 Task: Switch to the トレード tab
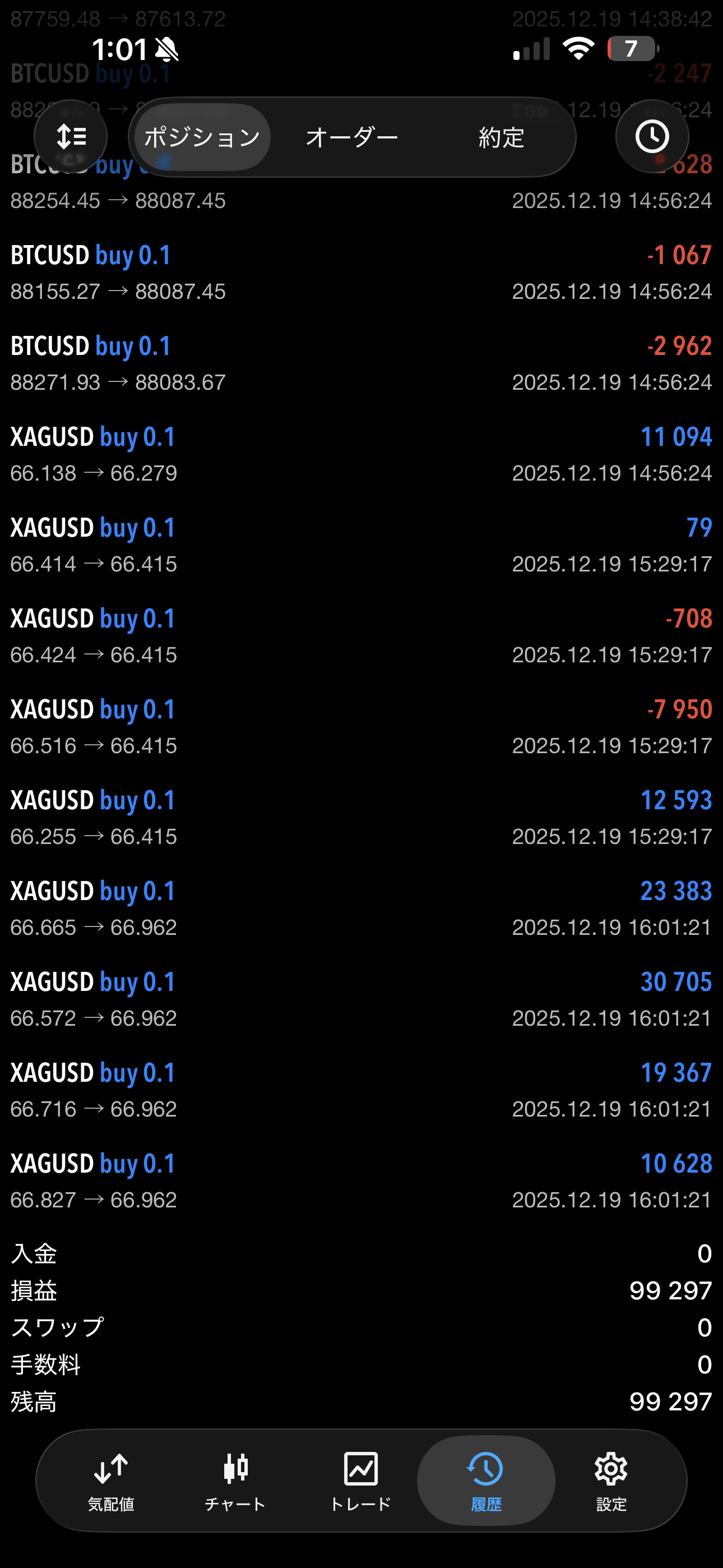(360, 1481)
